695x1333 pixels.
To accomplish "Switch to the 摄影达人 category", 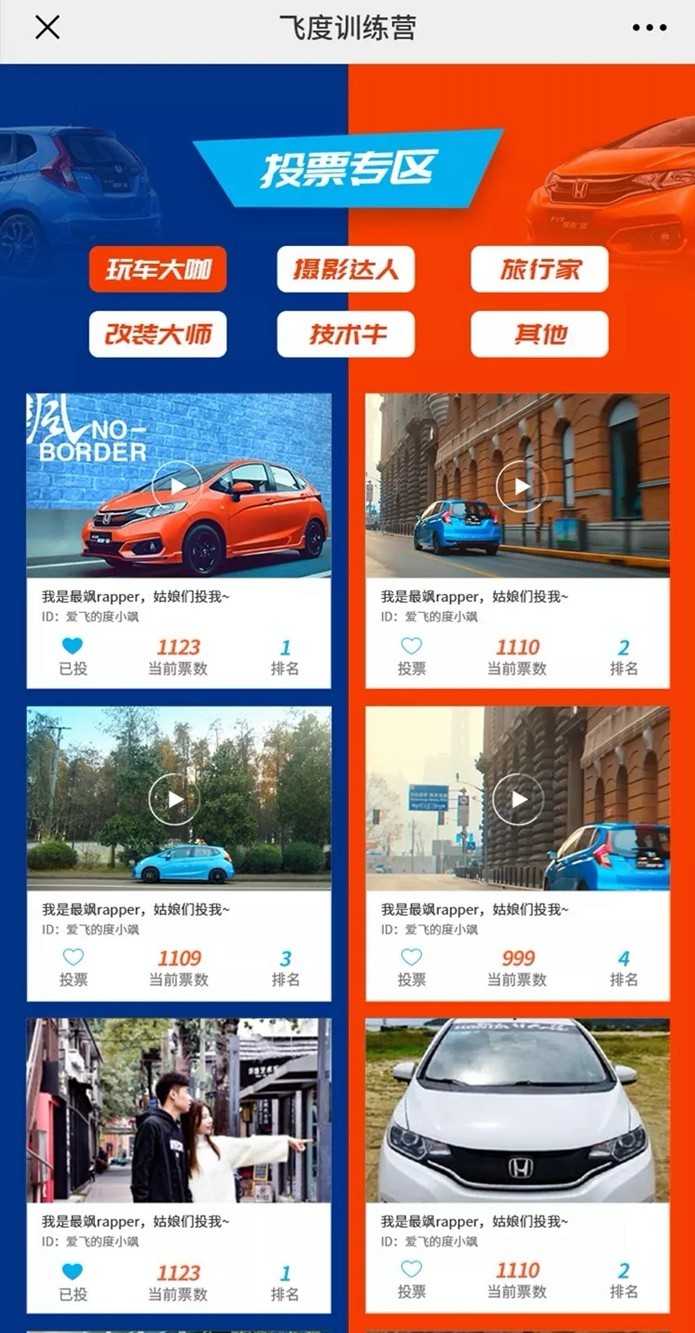I will point(345,269).
